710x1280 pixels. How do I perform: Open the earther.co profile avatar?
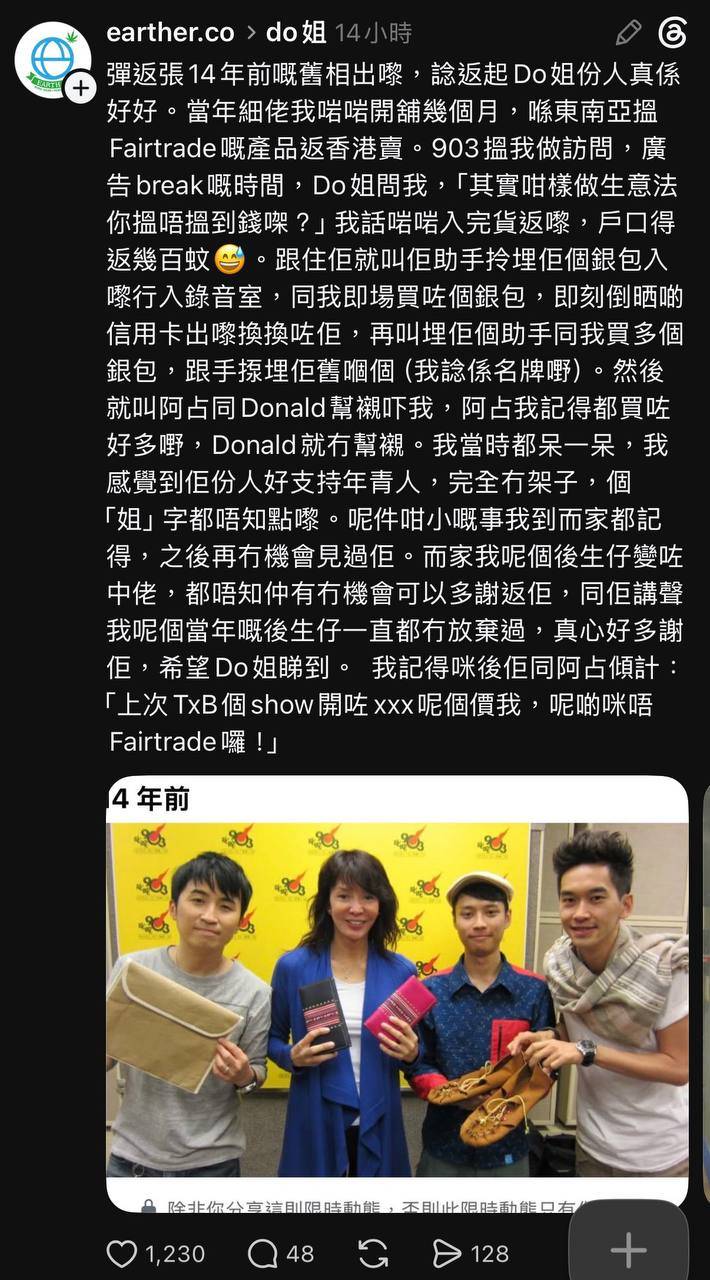coord(52,59)
